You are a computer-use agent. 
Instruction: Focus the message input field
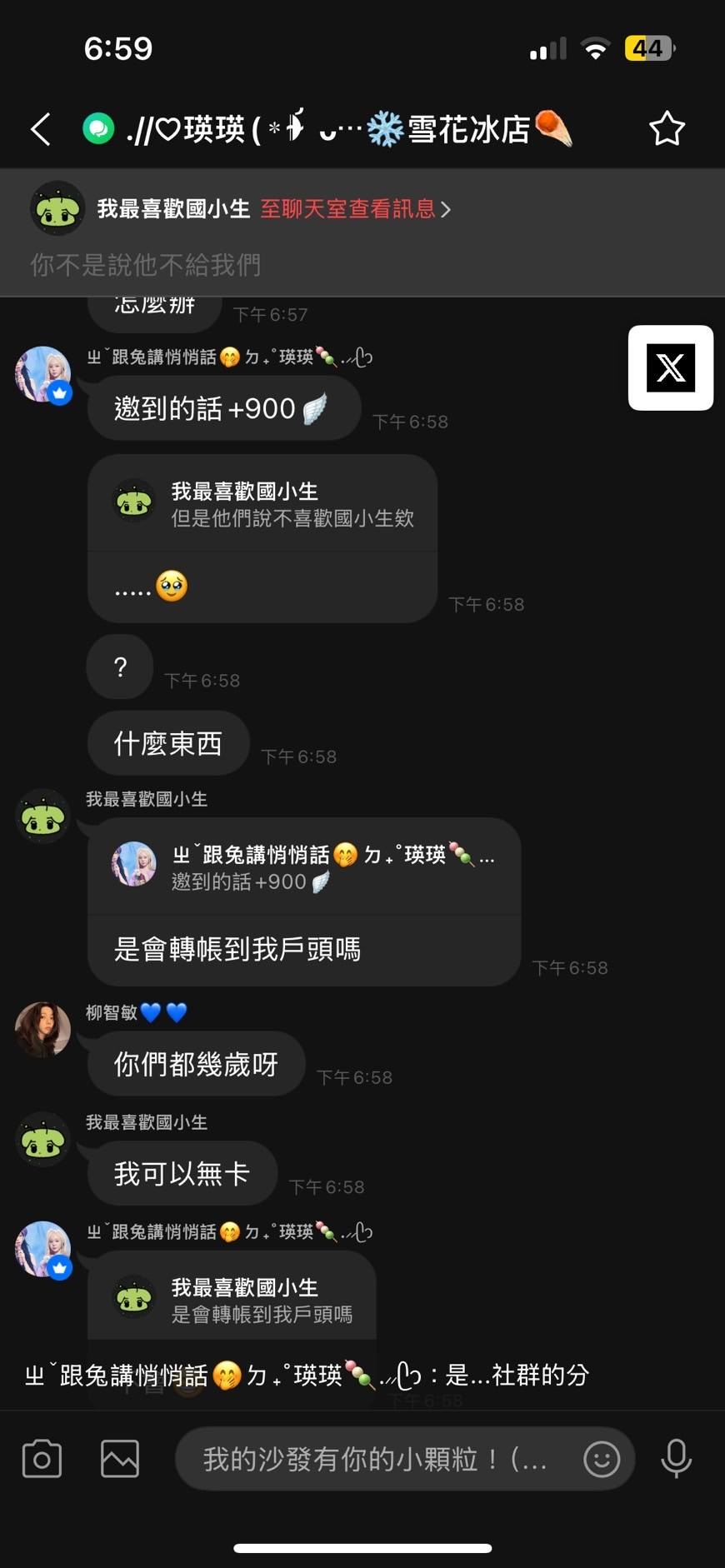pyautogui.click(x=375, y=1459)
